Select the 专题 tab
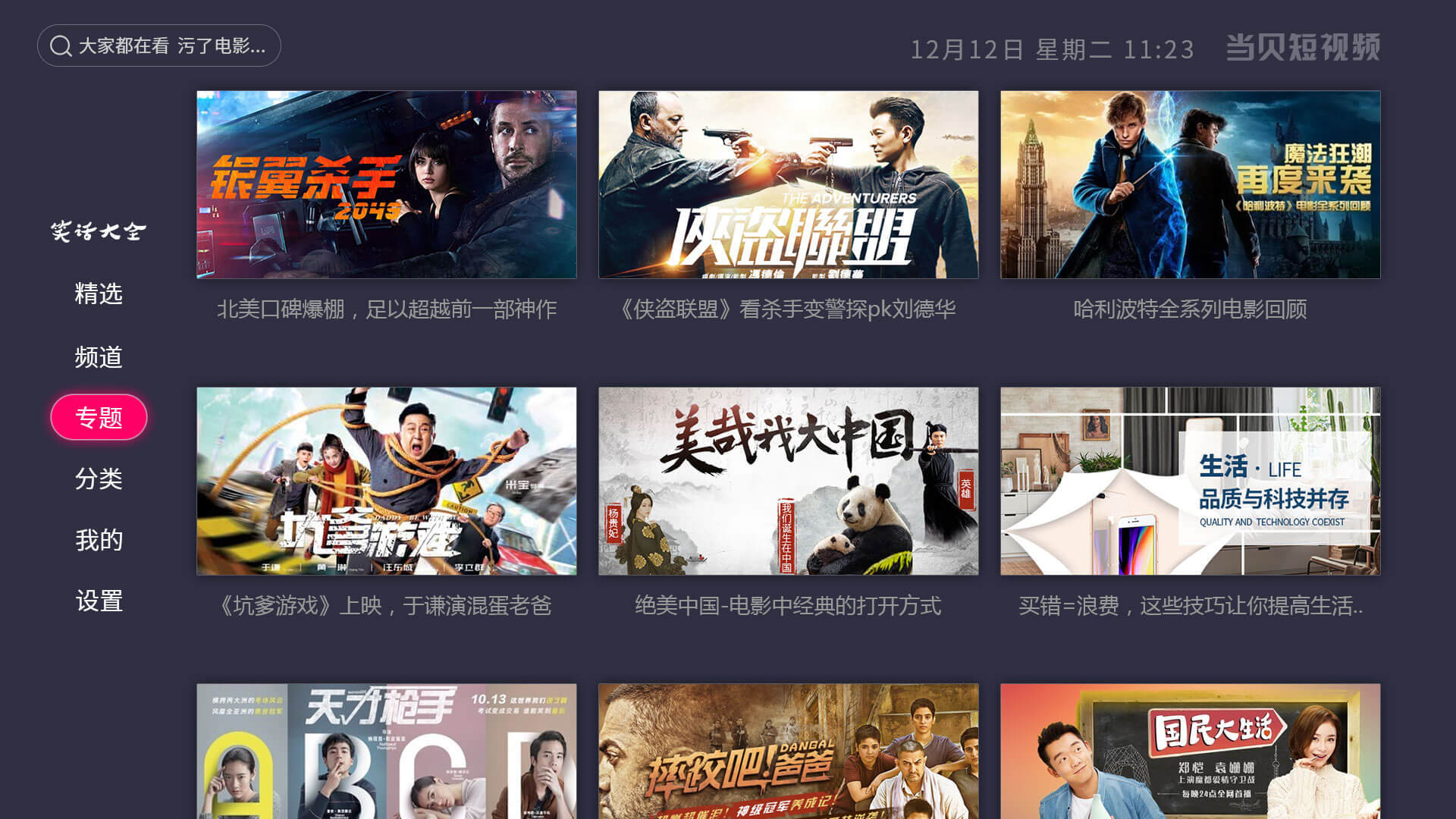Screen dimensions: 1456x819 click(x=99, y=417)
